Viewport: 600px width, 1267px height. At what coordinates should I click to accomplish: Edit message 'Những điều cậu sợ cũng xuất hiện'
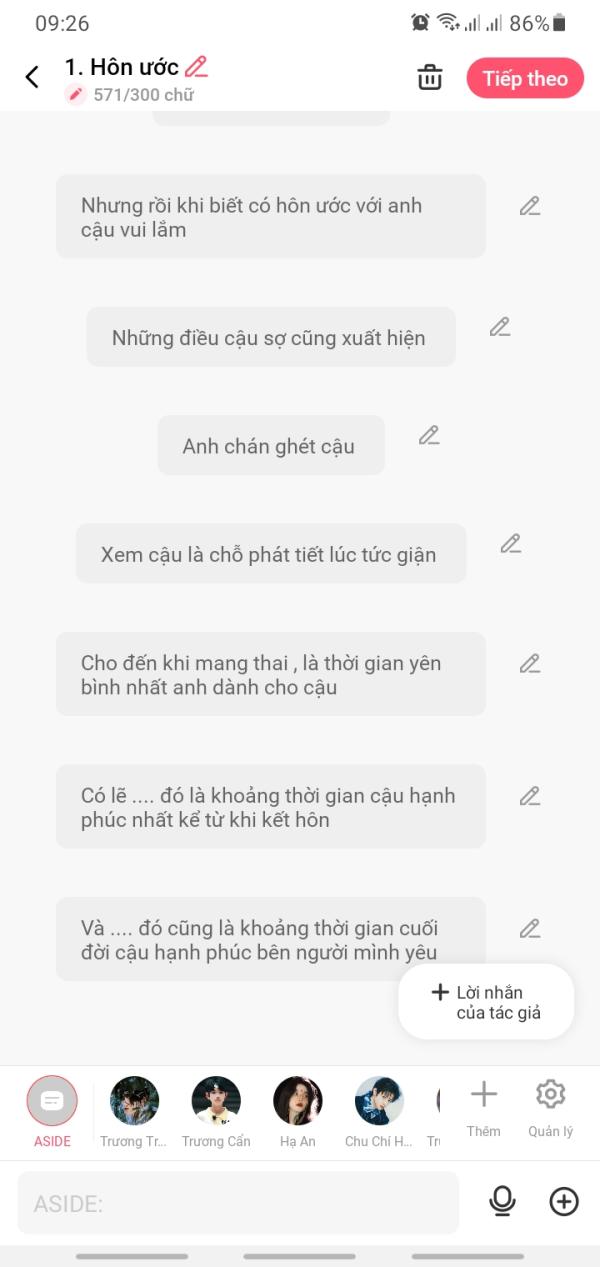point(500,327)
